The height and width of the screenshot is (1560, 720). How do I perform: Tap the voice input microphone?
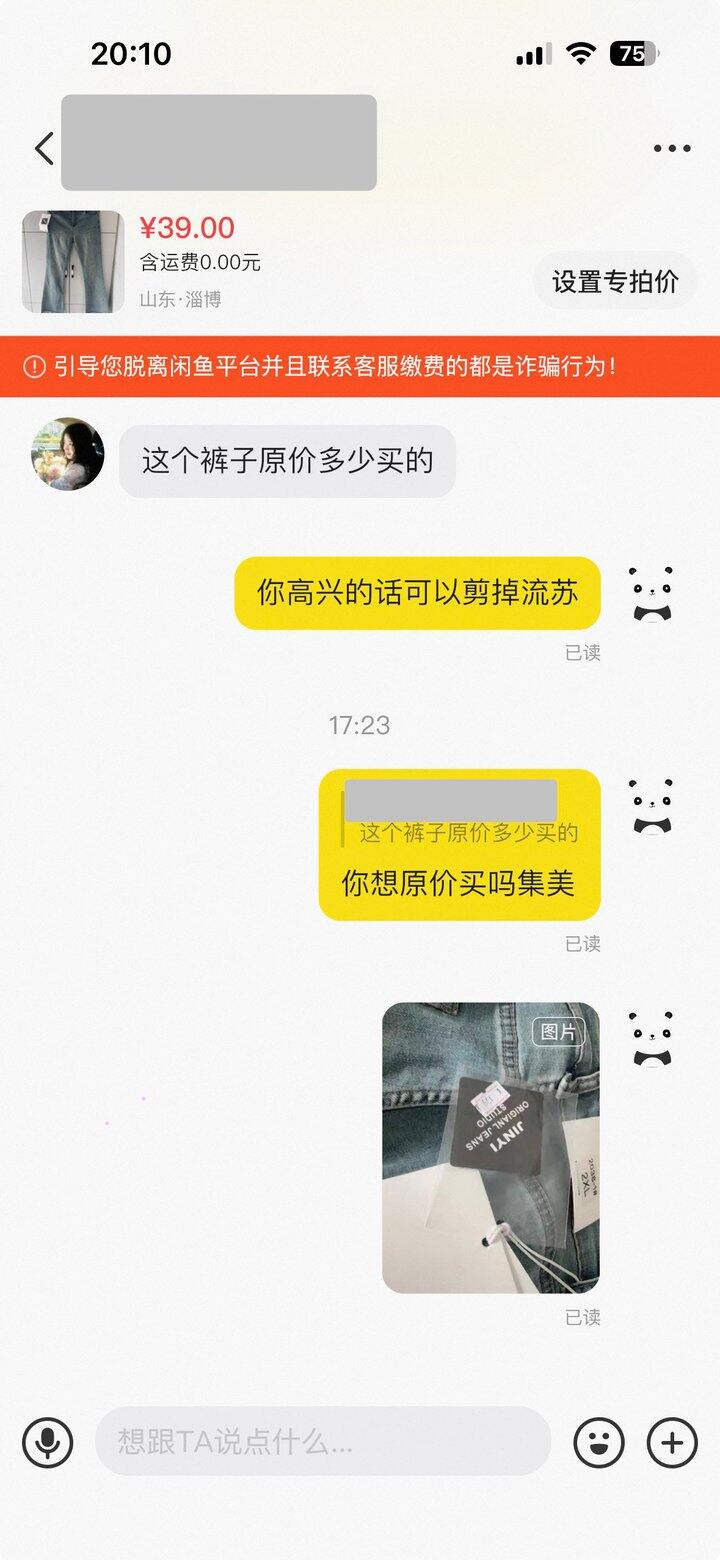[x=47, y=1442]
